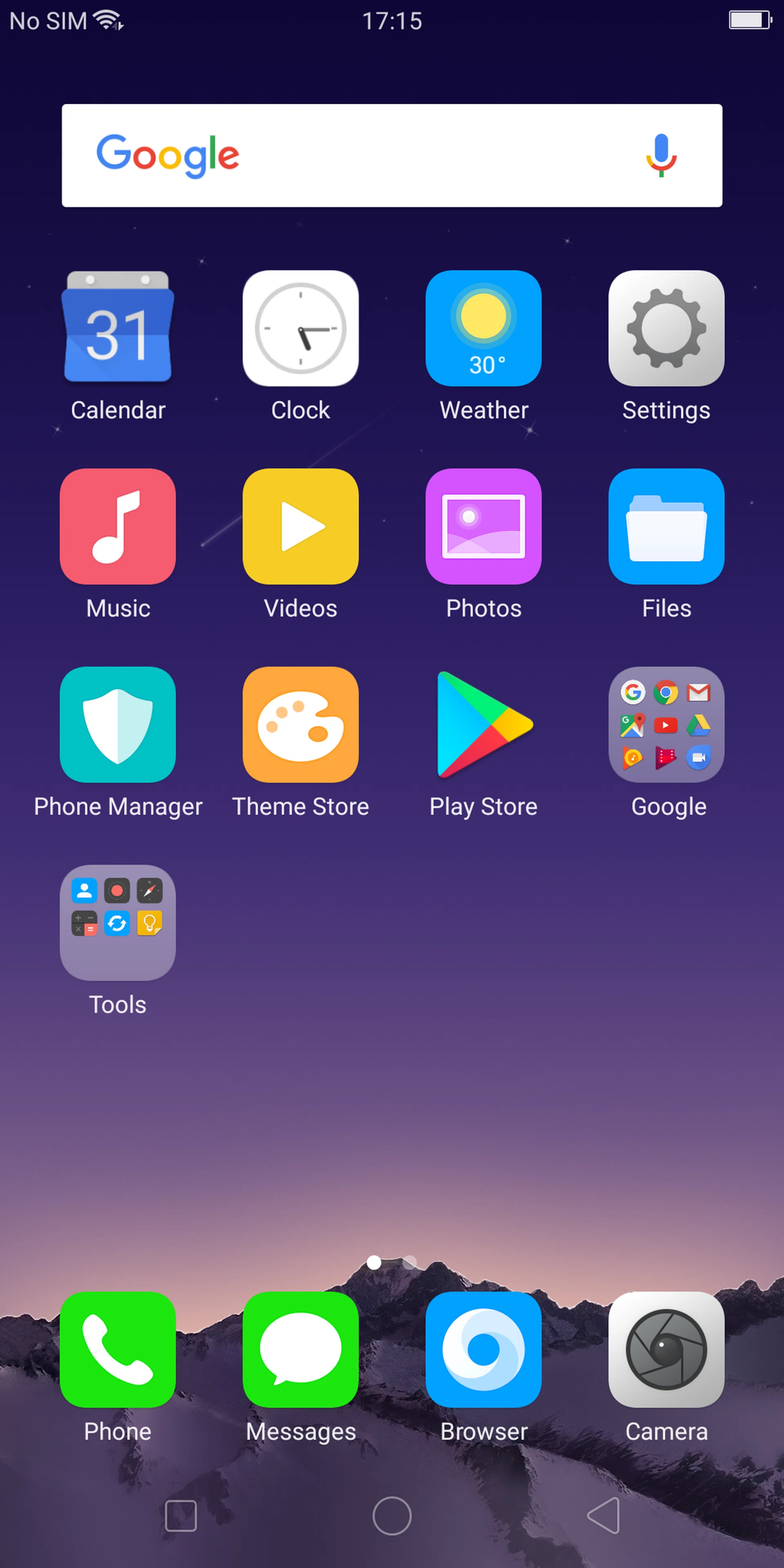Screen dimensions: 784x1568
Task: Open the Phone dialer
Action: [x=118, y=1350]
